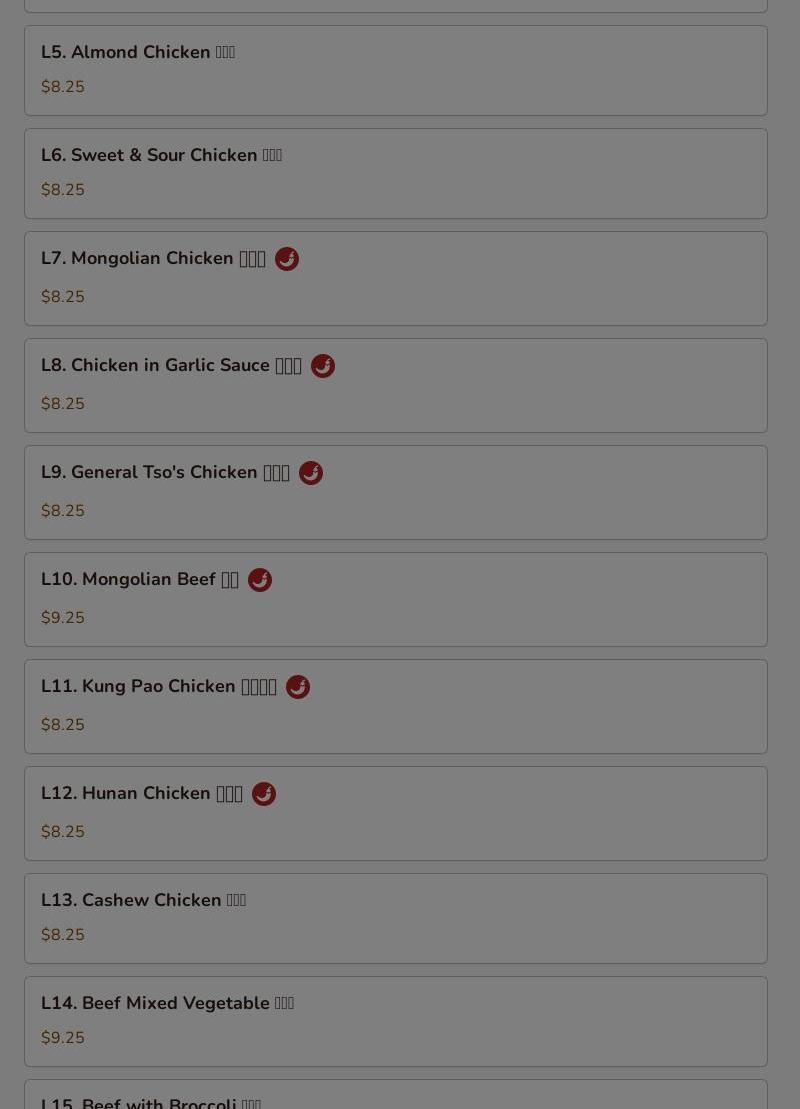Select L6 Sweet & Sour Chicken

395,173
